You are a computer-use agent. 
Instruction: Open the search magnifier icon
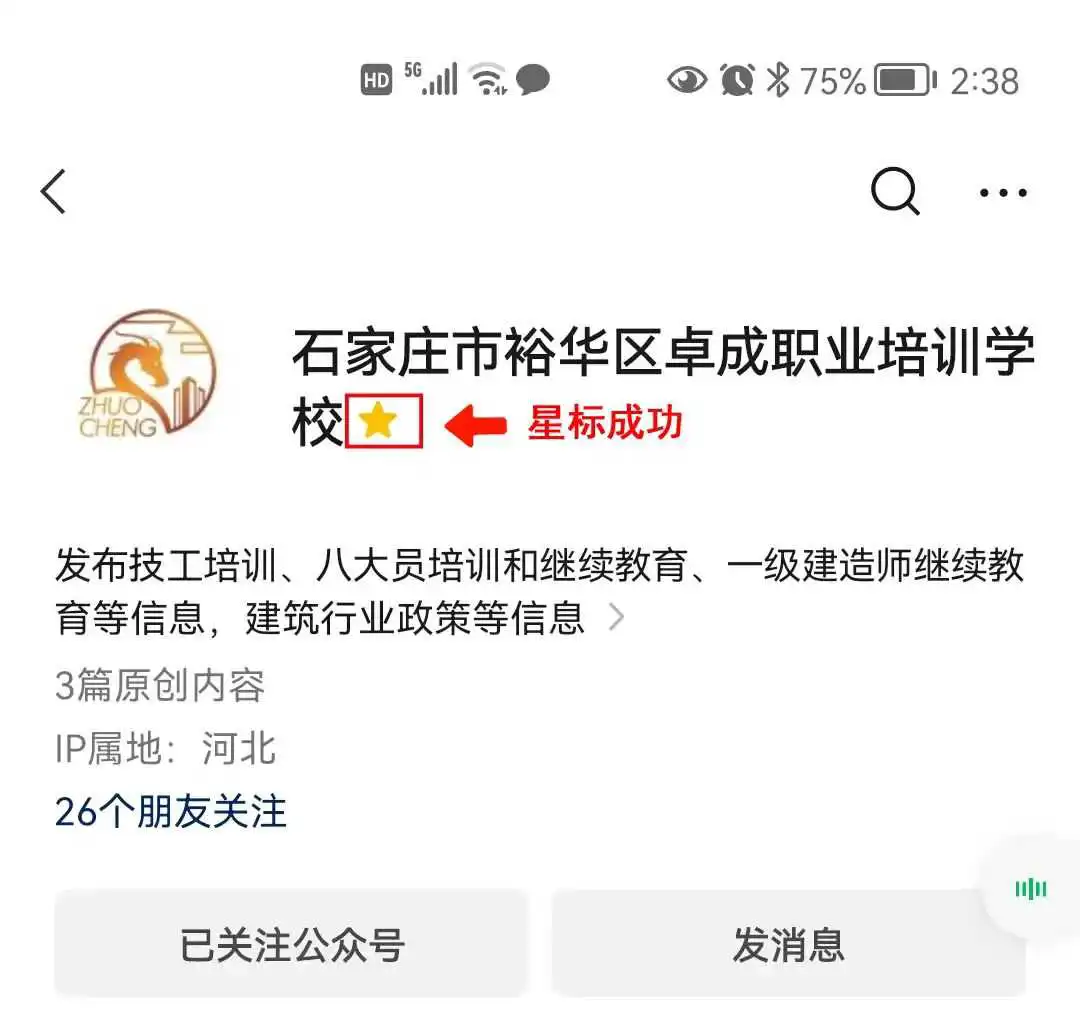(x=894, y=190)
